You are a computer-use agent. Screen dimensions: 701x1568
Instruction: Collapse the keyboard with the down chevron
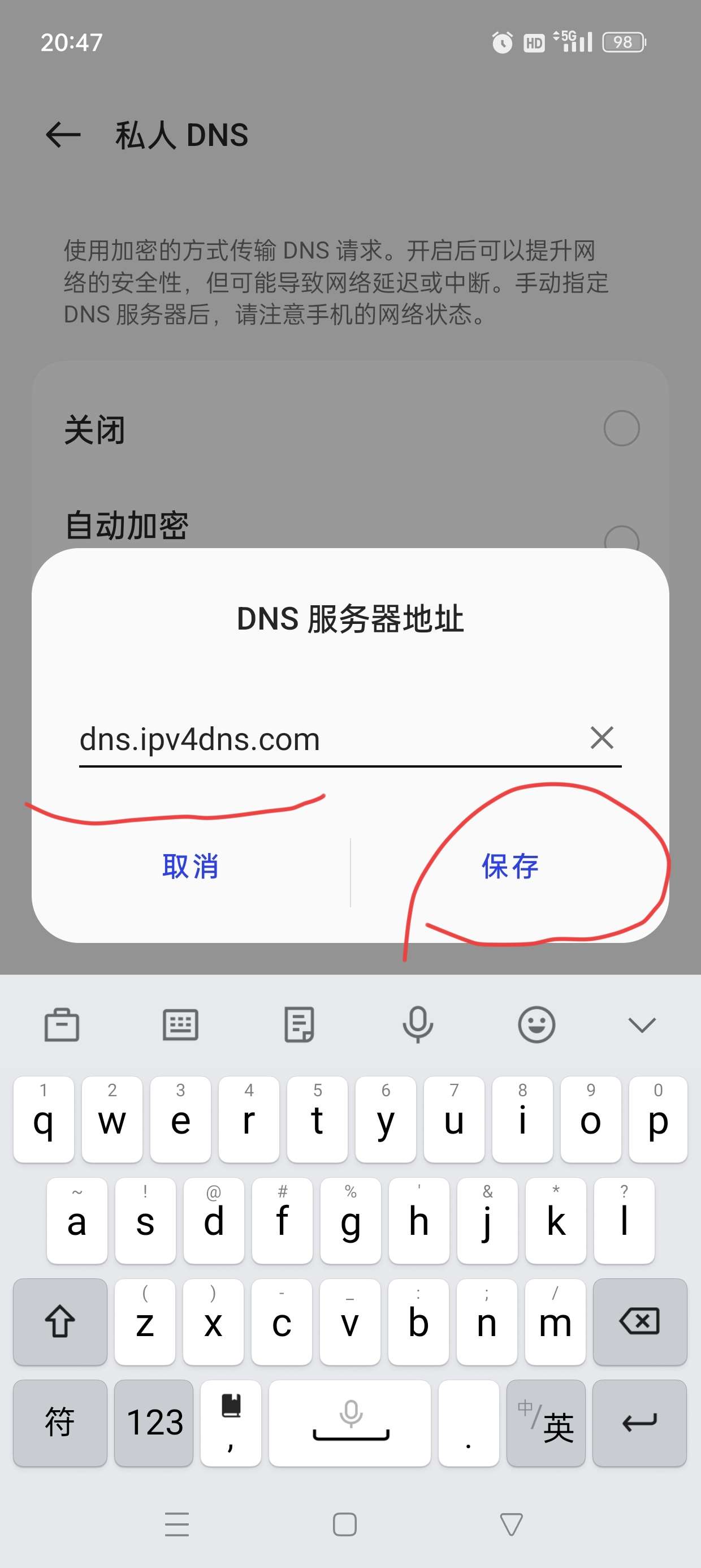[641, 1024]
